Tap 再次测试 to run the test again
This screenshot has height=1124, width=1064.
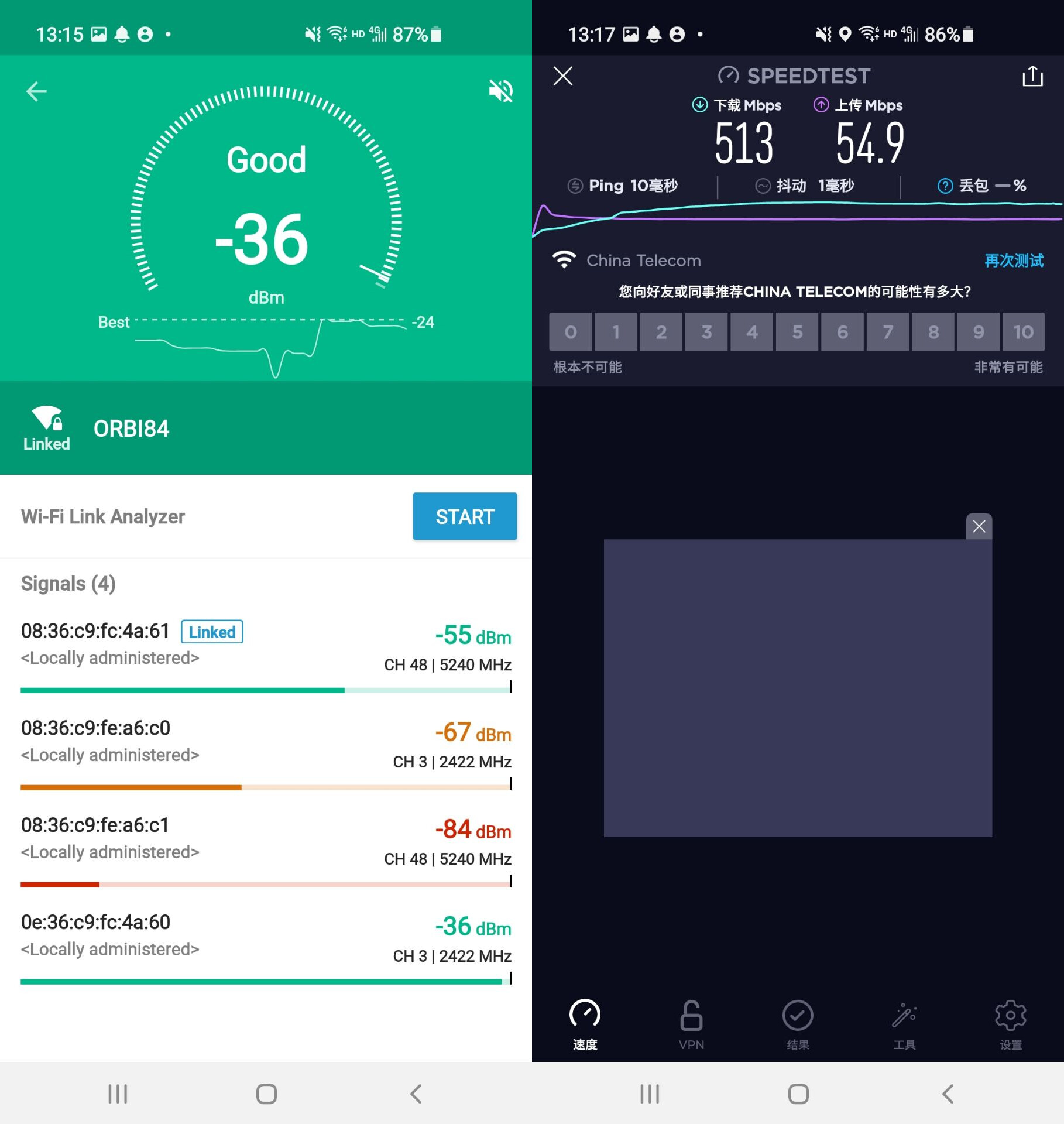coord(1014,261)
